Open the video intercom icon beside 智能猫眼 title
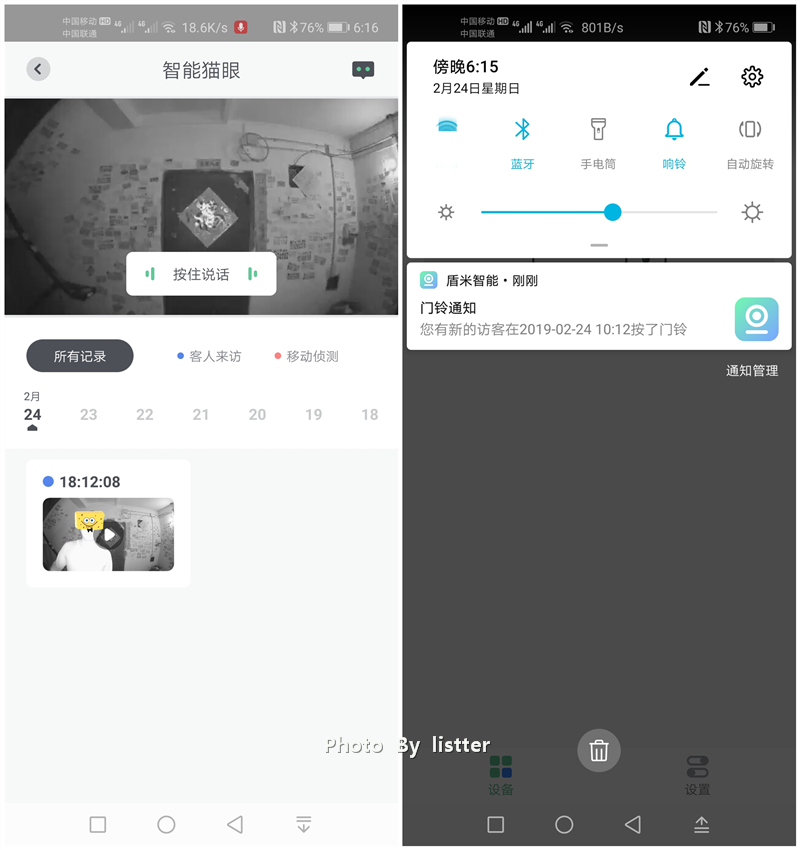The width and height of the screenshot is (800, 850). (x=363, y=70)
